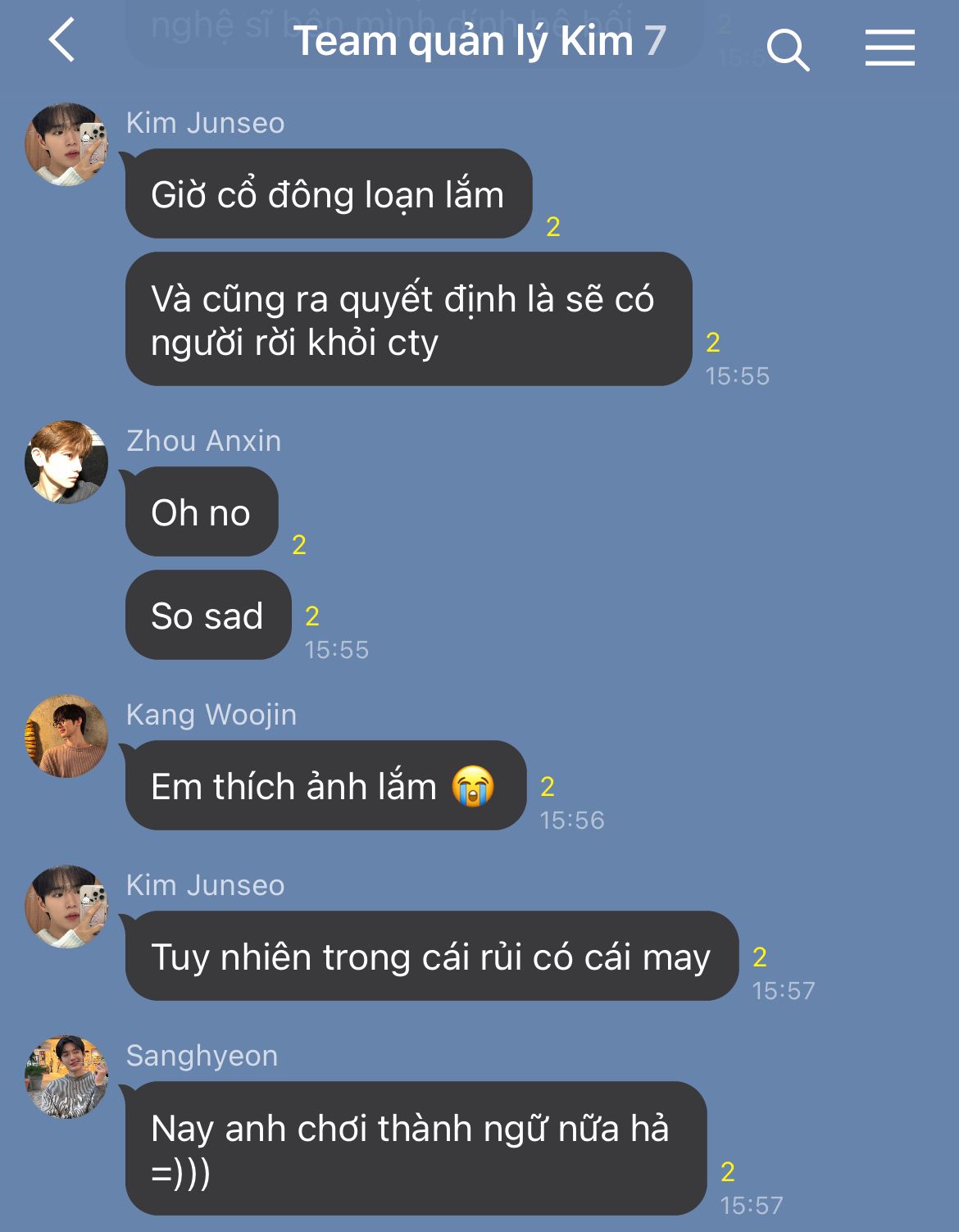The width and height of the screenshot is (959, 1232).
Task: Tap Kim Junseo's avatar above "Giờ cổ đông"
Action: (66, 144)
